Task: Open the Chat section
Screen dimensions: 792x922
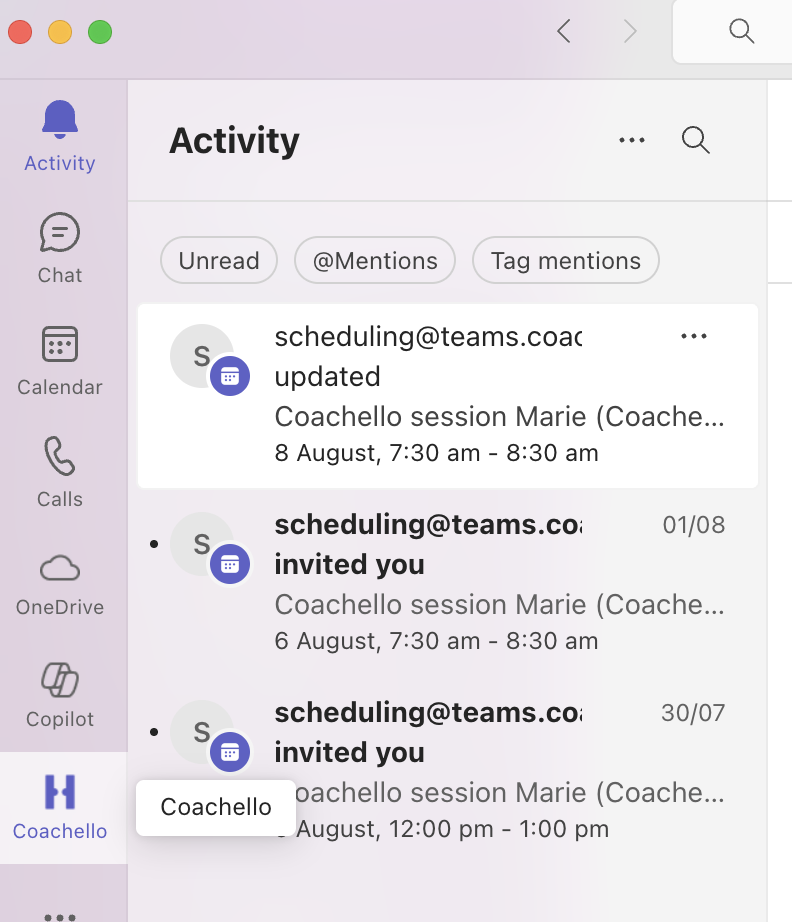Action: pyautogui.click(x=60, y=248)
